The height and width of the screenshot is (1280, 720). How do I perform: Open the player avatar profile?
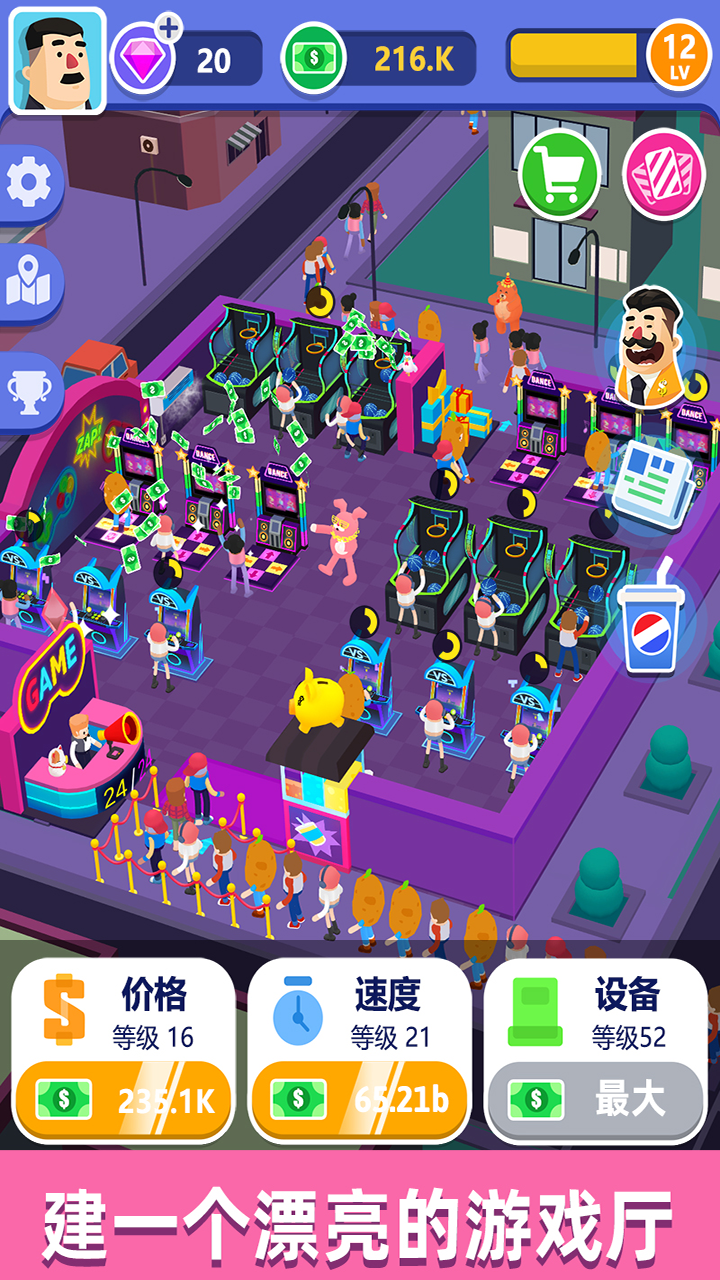(x=57, y=60)
